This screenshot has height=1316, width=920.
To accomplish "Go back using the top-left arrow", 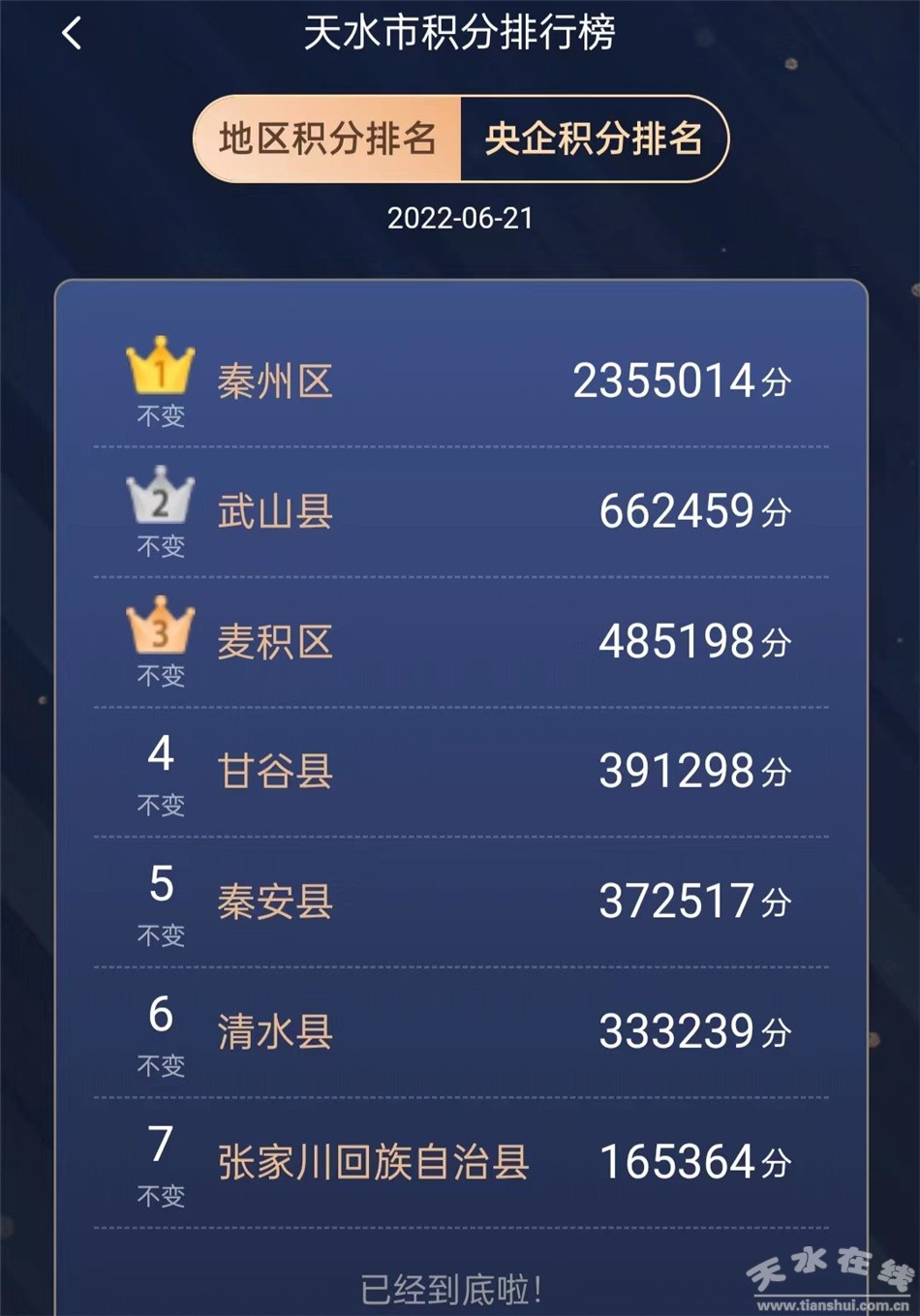I will 72,35.
